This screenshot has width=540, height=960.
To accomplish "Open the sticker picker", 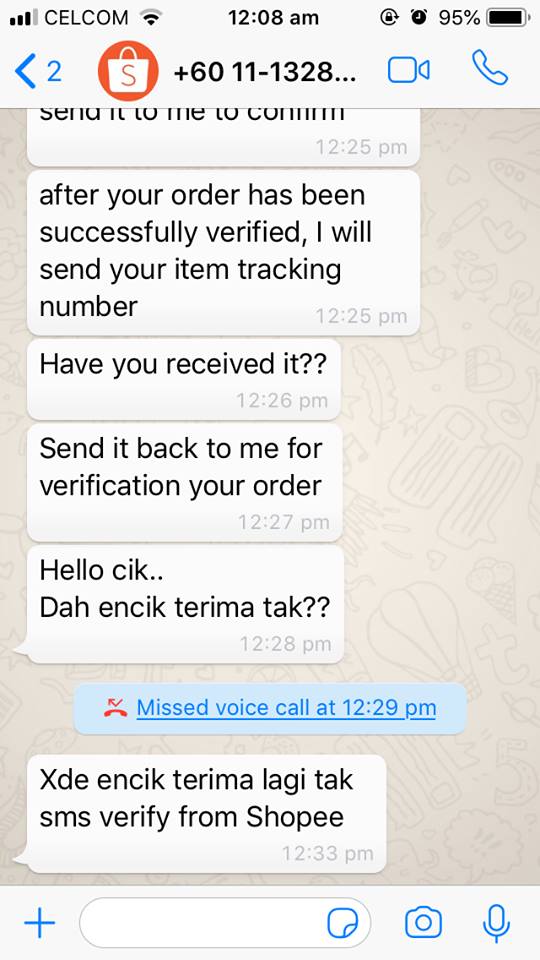I will point(343,923).
